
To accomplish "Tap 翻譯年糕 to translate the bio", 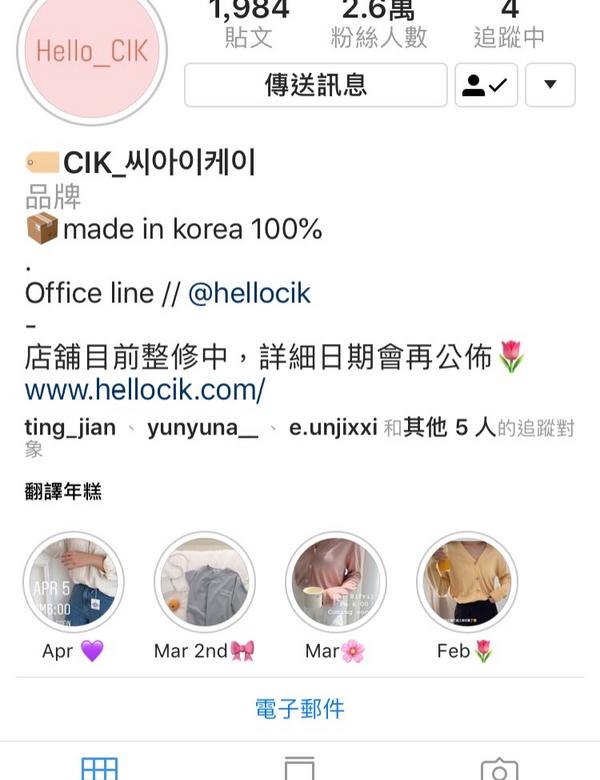I will click(63, 492).
